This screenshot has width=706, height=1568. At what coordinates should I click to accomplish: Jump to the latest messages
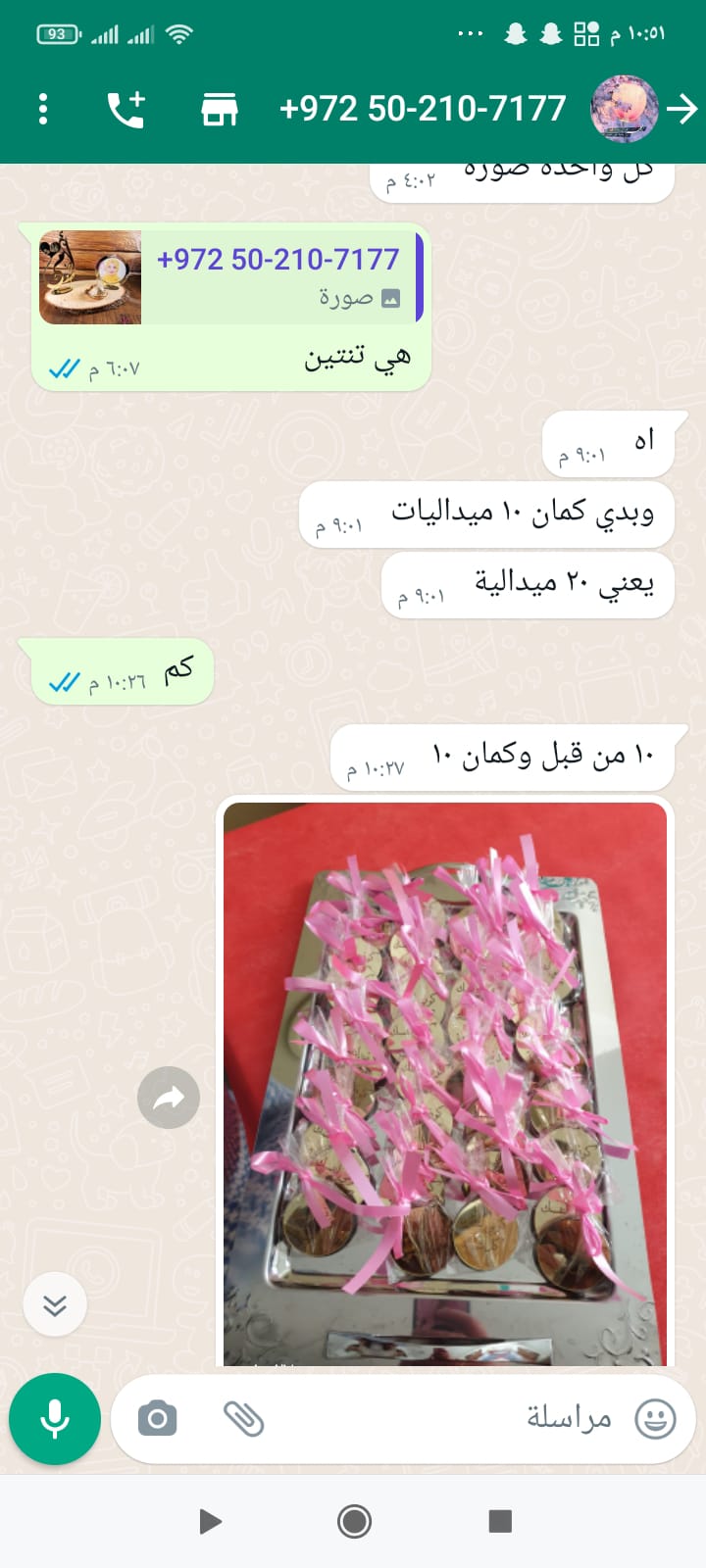(x=55, y=1304)
